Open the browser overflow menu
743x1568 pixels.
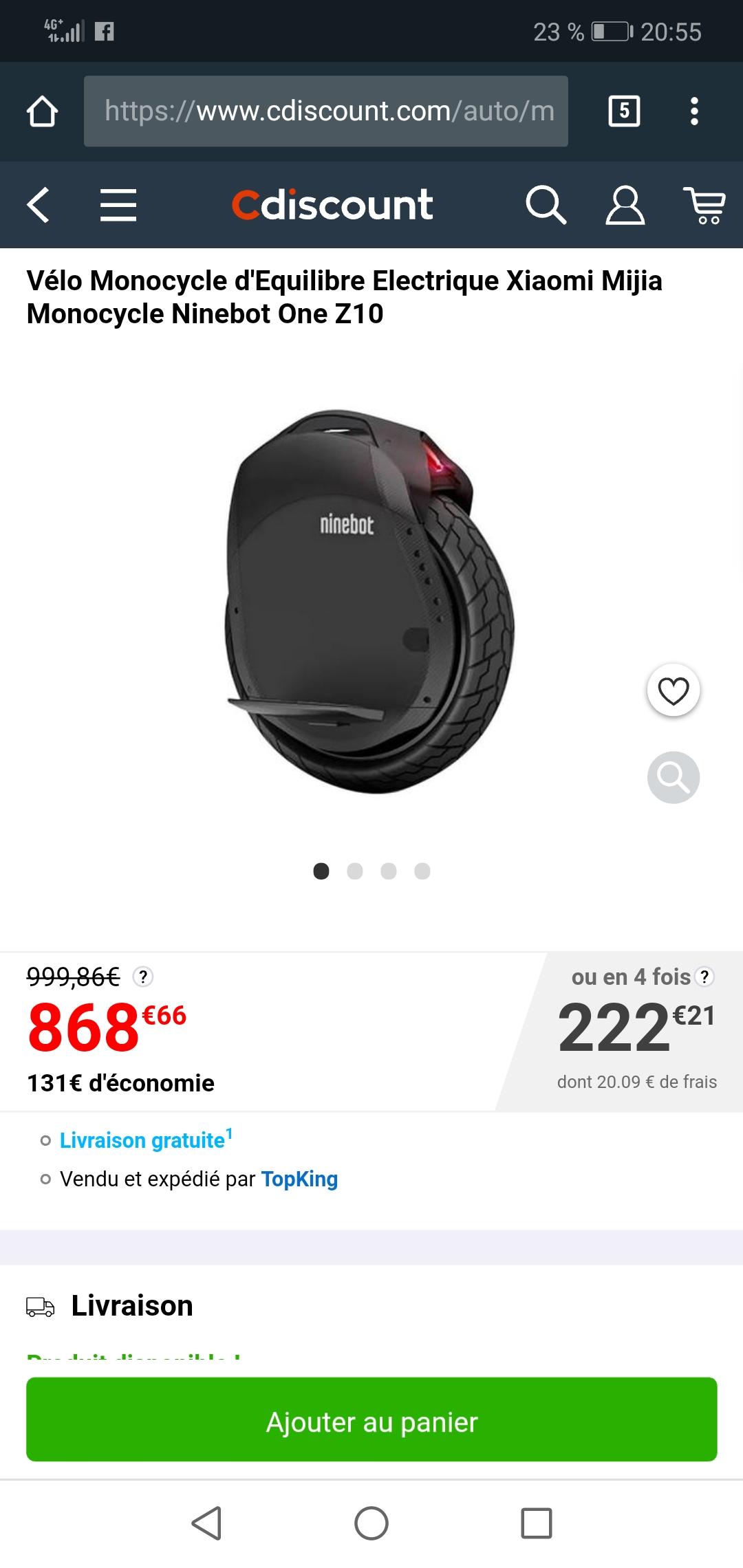[x=694, y=111]
